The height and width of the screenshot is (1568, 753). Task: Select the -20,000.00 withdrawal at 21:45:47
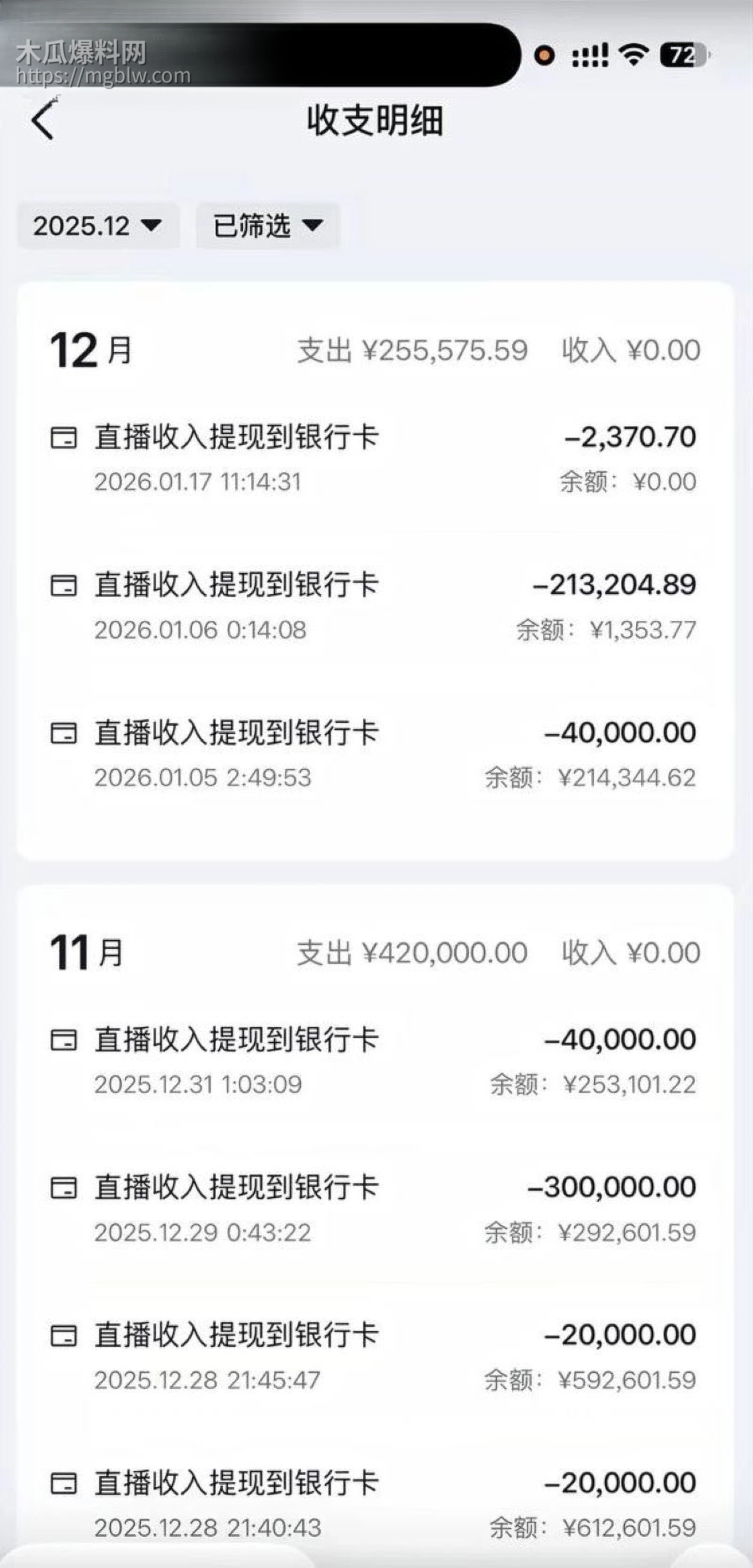pos(376,1352)
